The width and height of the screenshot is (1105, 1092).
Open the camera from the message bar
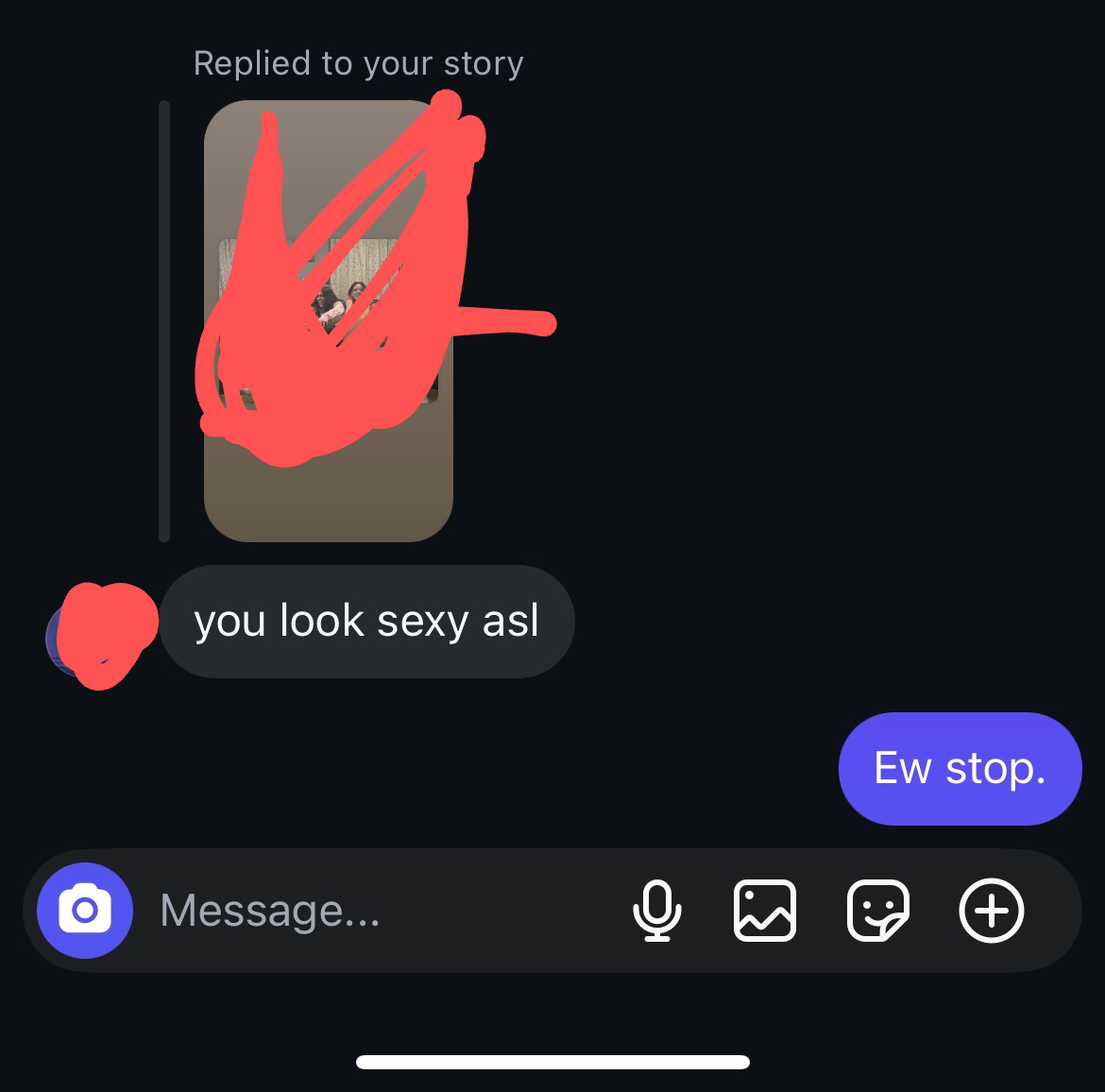[85, 911]
